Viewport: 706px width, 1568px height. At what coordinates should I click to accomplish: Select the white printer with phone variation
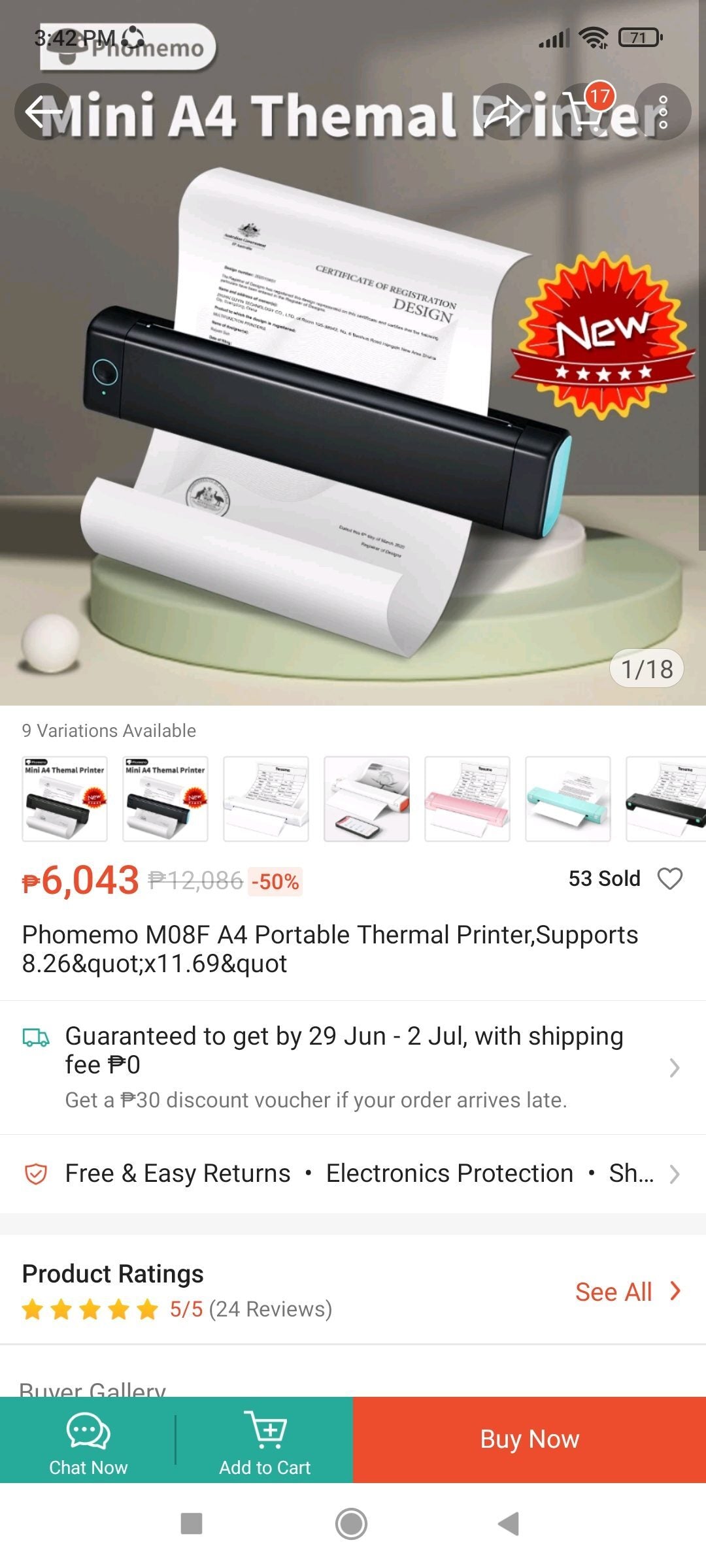coord(366,798)
